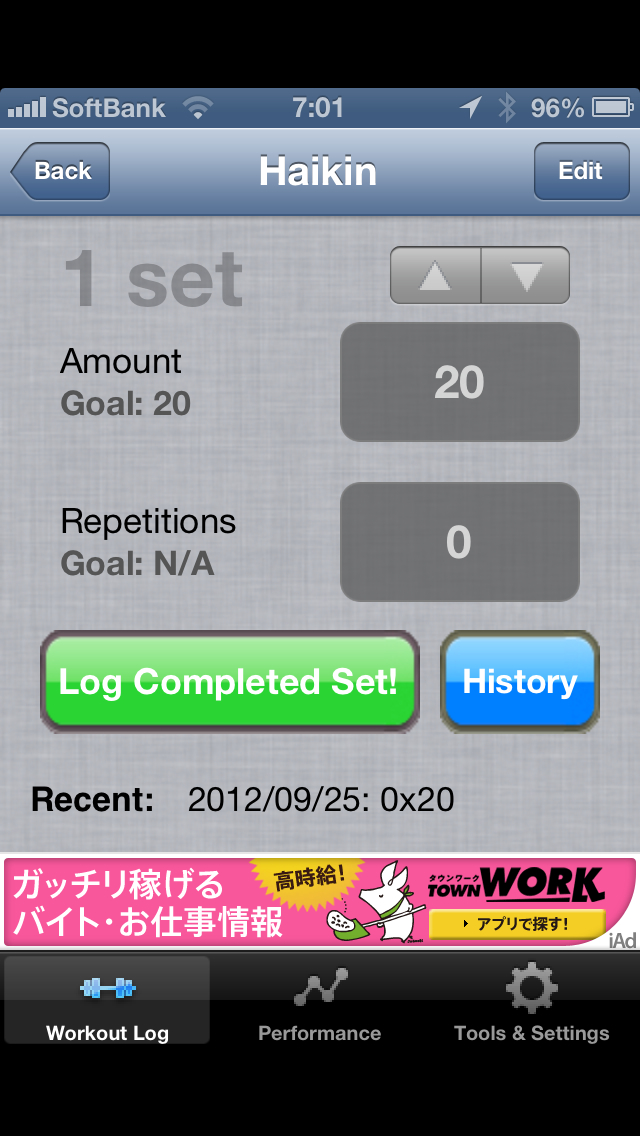
Task: Switch to the Workout Log tab
Action: [x=107, y=1001]
